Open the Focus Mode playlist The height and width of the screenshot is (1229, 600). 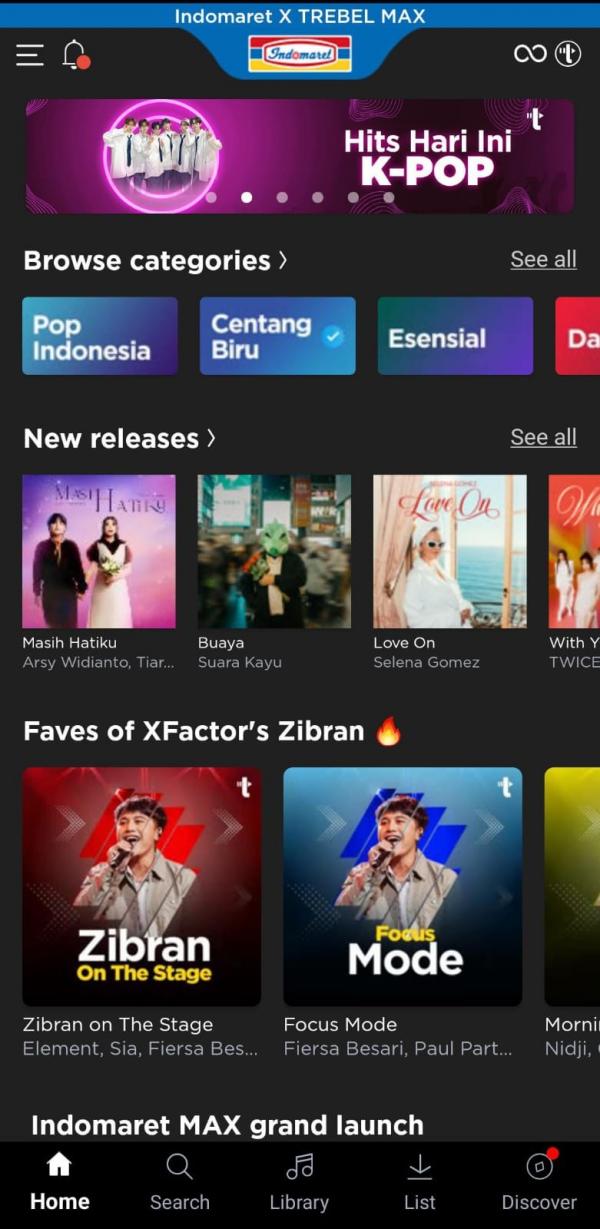(402, 886)
